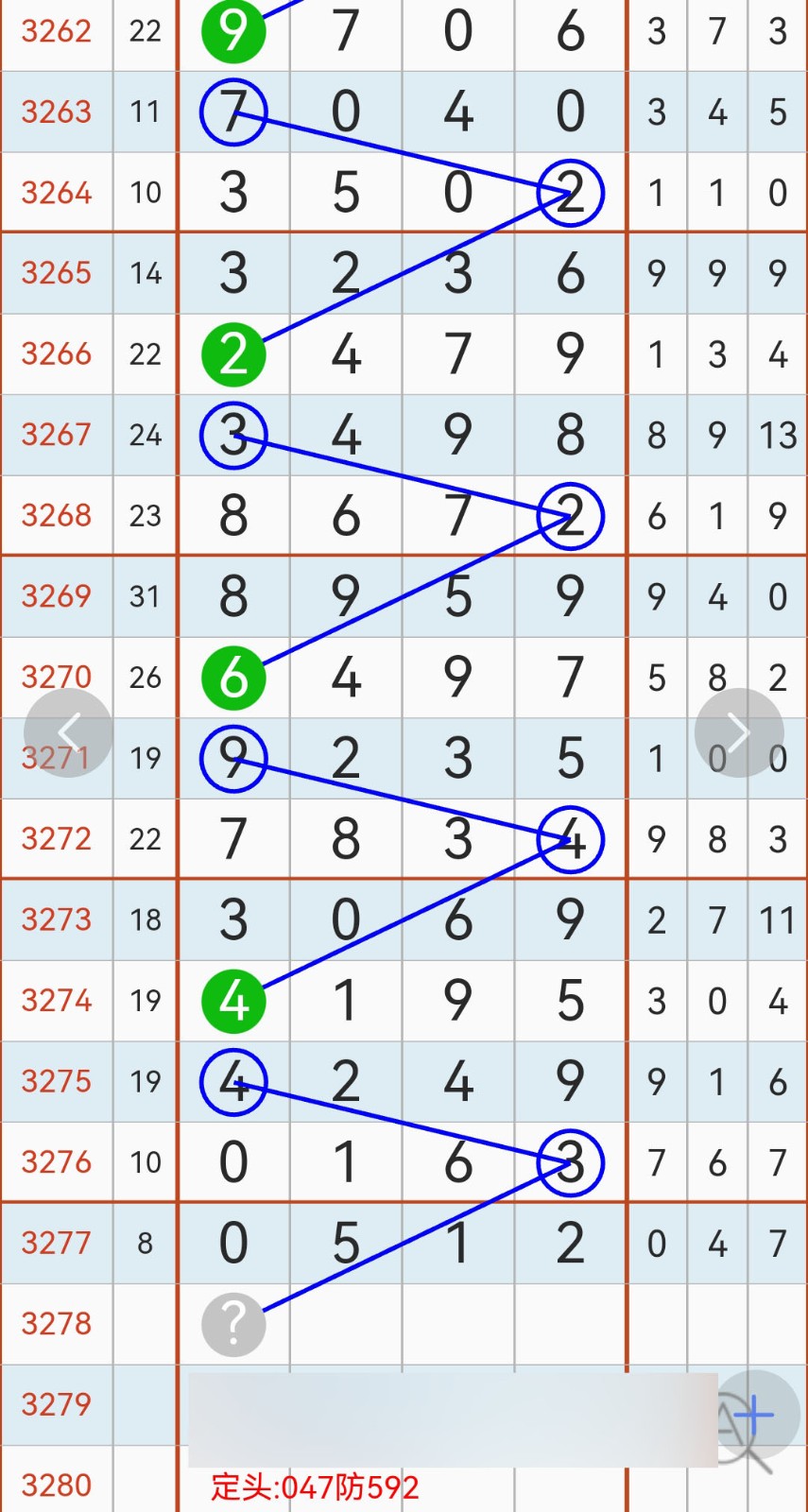The height and width of the screenshot is (1512, 808).
Task: Toggle highlight on circled 4 in row 3275
Action: click(x=233, y=1082)
